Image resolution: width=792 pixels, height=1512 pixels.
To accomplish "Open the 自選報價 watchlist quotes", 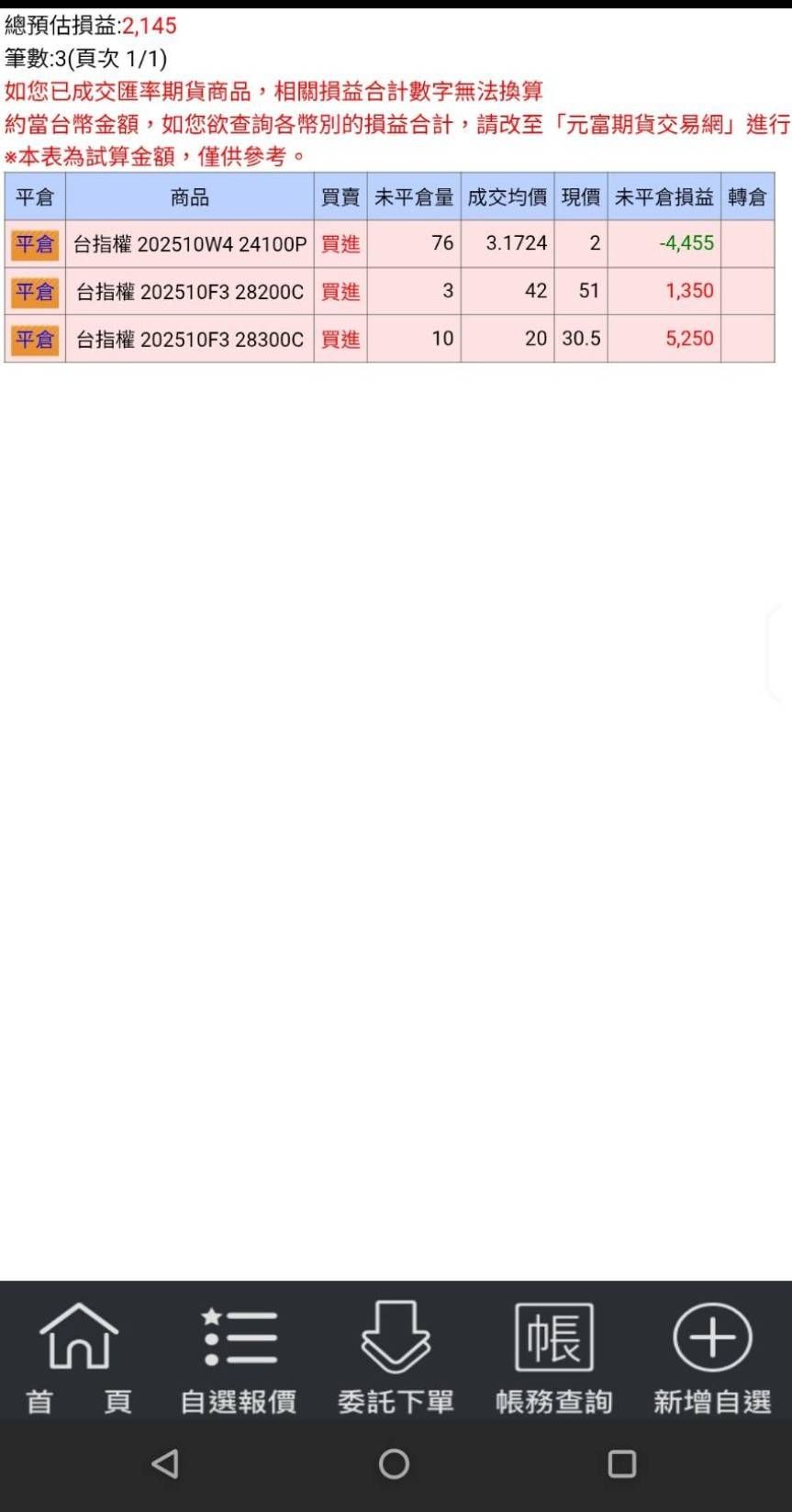I will pyautogui.click(x=238, y=1358).
